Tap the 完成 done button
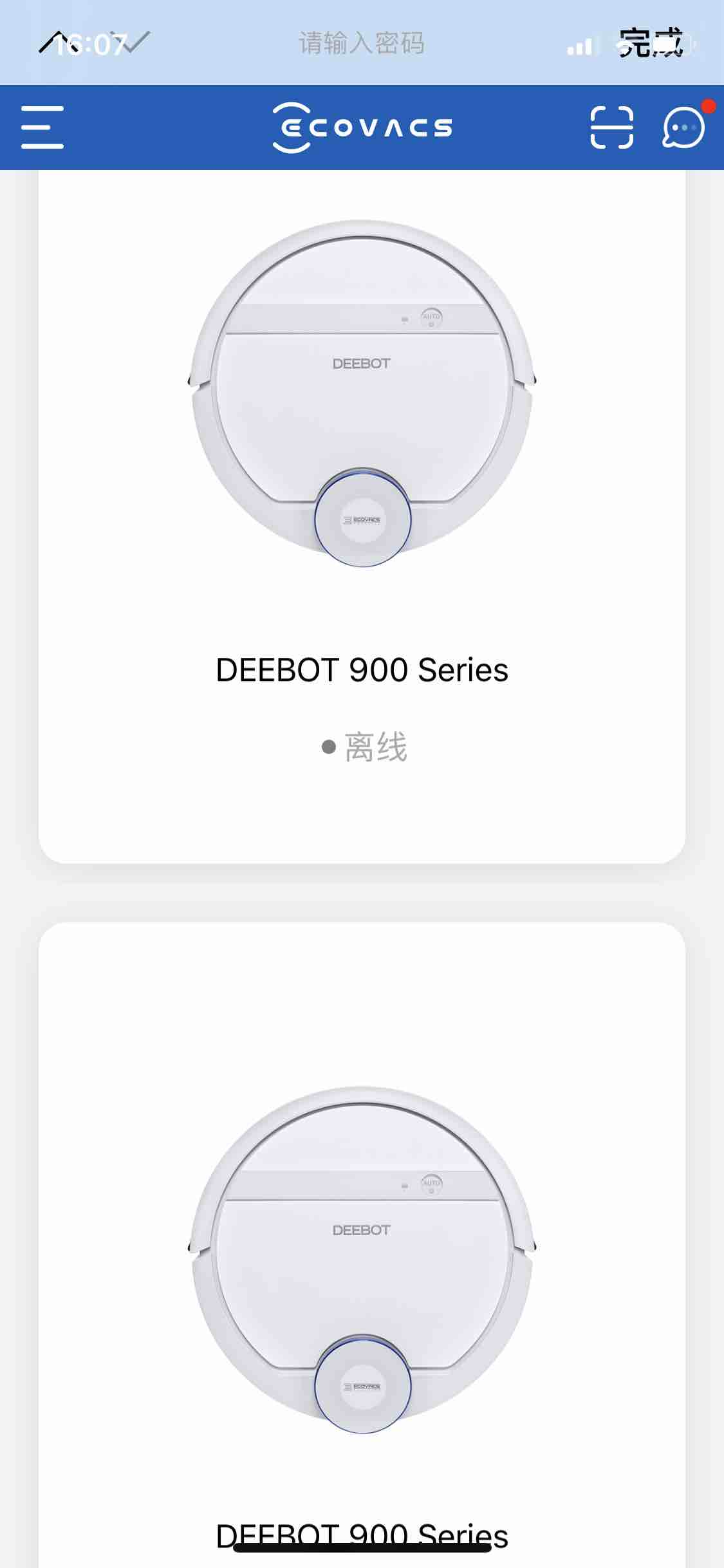724x1568 pixels. [650, 44]
